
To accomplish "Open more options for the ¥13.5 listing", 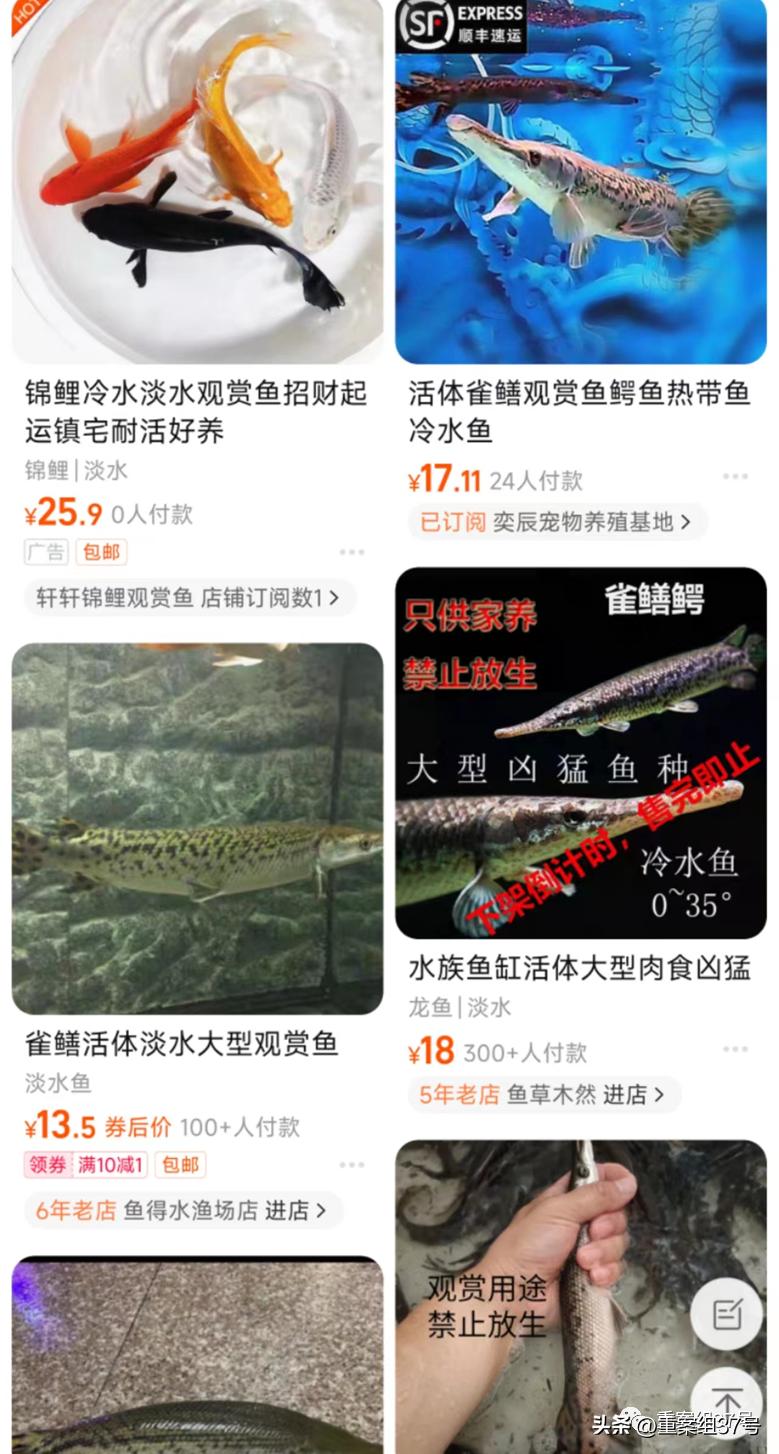I will 351,1165.
